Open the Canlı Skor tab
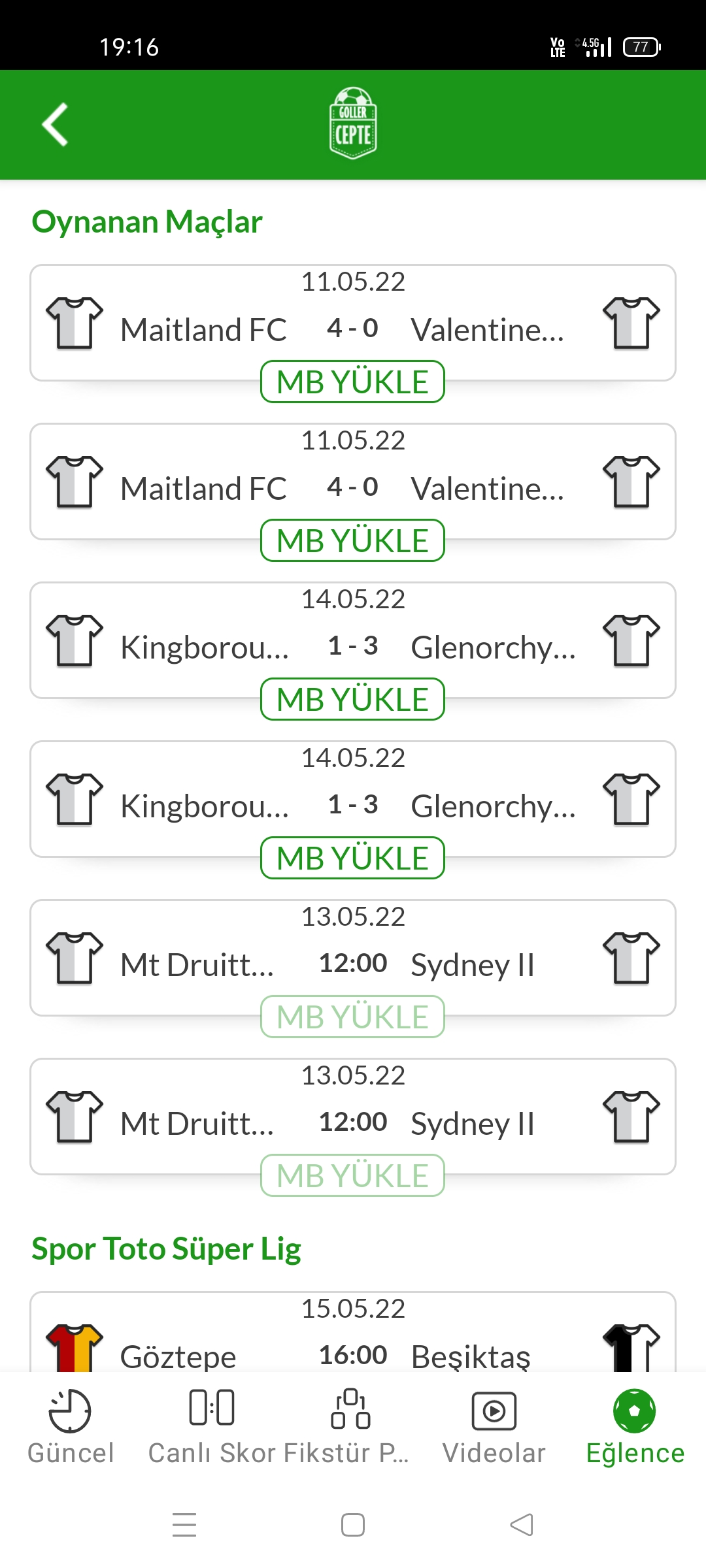706x1568 pixels. [212, 1427]
